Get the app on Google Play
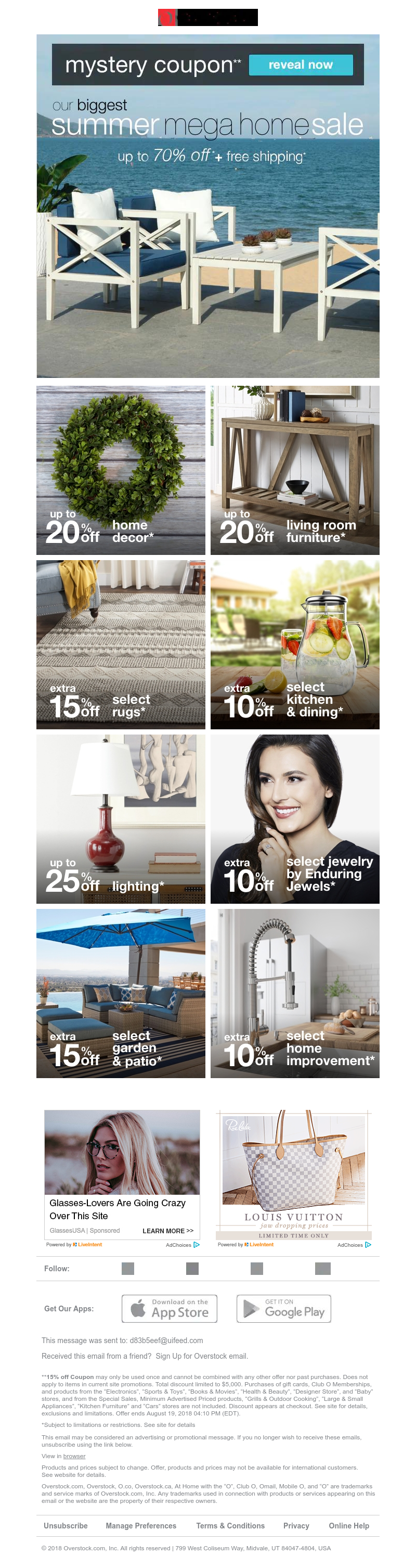416x1568 pixels. pyautogui.click(x=283, y=1309)
